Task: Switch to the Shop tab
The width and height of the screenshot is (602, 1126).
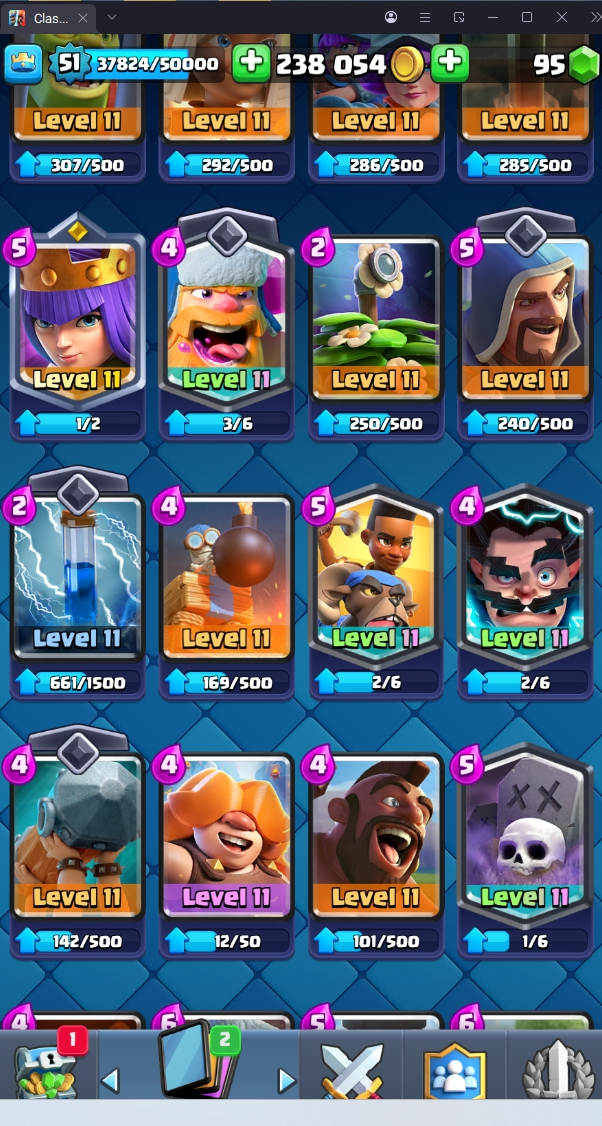Action: point(47,1070)
